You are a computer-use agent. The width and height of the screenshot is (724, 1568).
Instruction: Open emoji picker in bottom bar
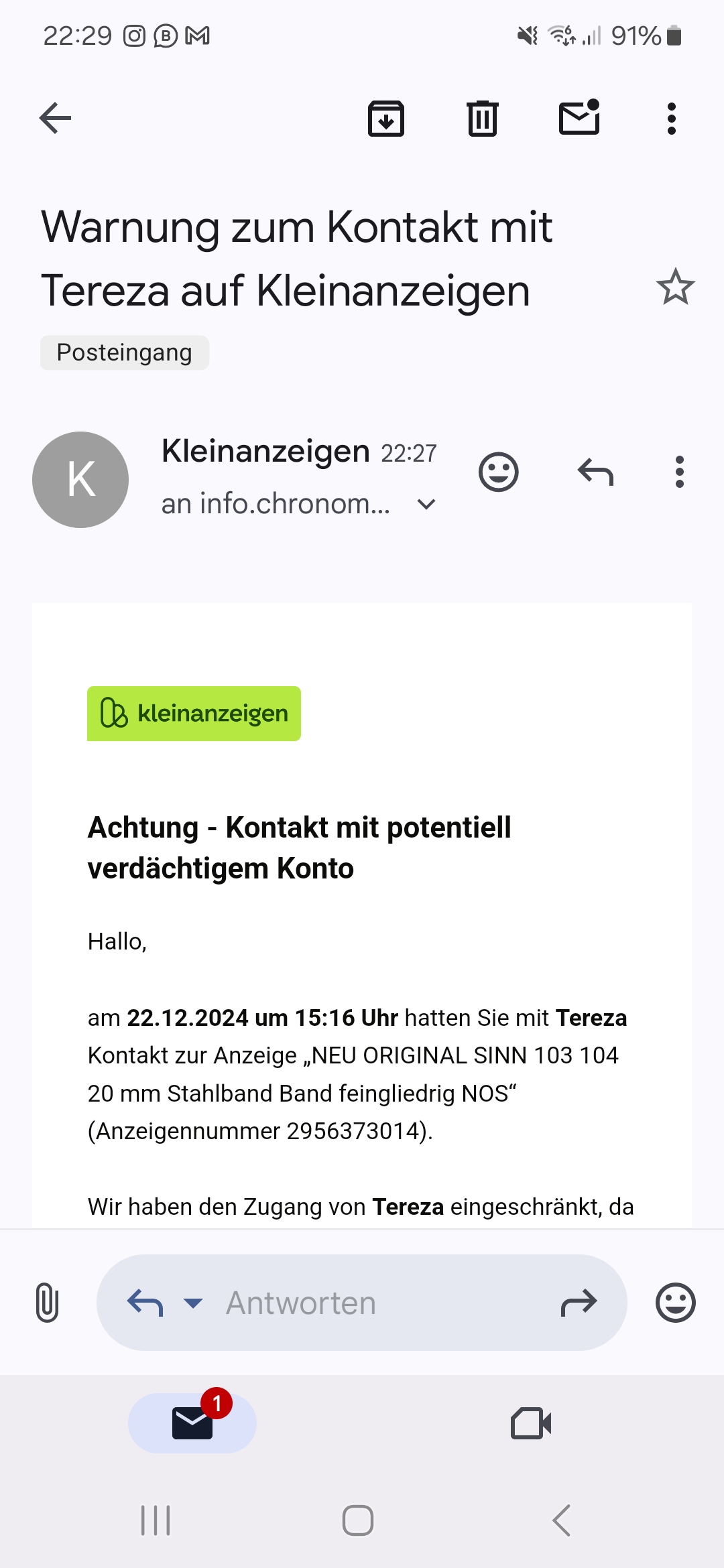point(675,1303)
